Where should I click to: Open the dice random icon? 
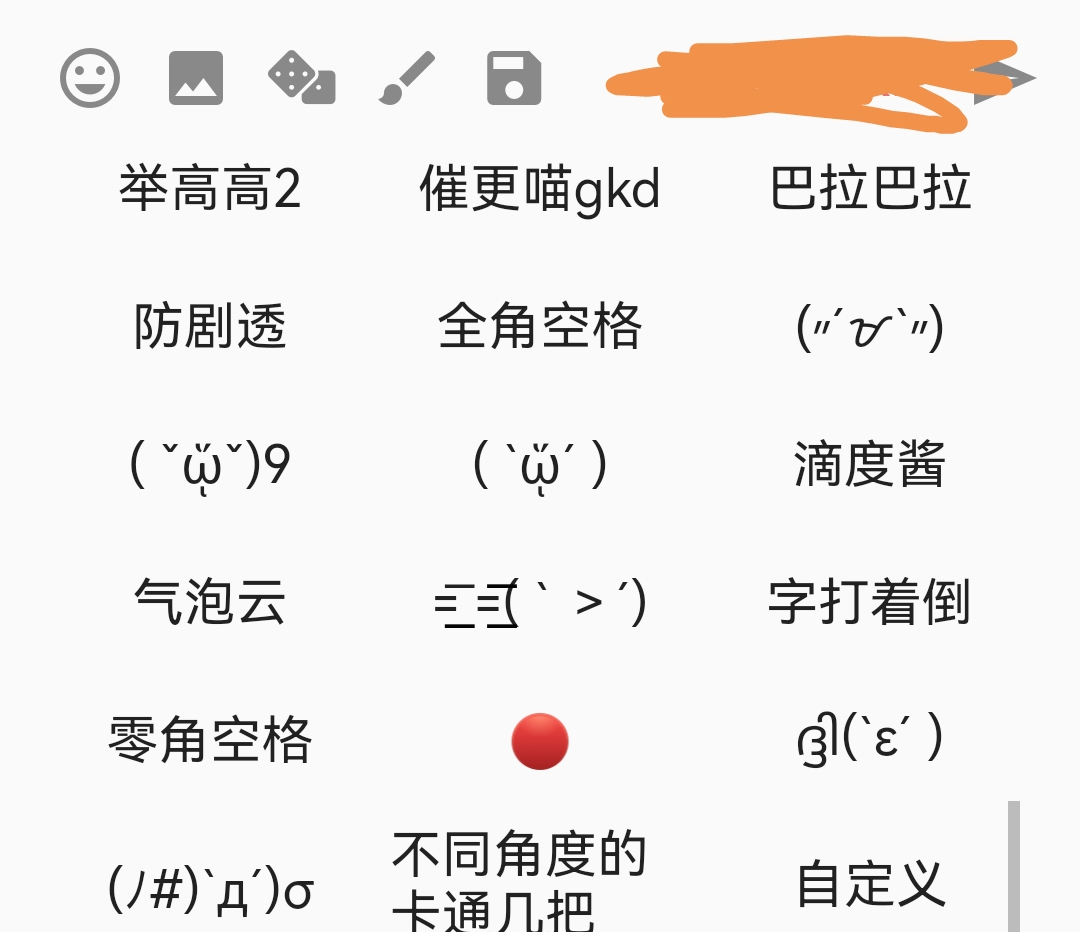[x=302, y=78]
